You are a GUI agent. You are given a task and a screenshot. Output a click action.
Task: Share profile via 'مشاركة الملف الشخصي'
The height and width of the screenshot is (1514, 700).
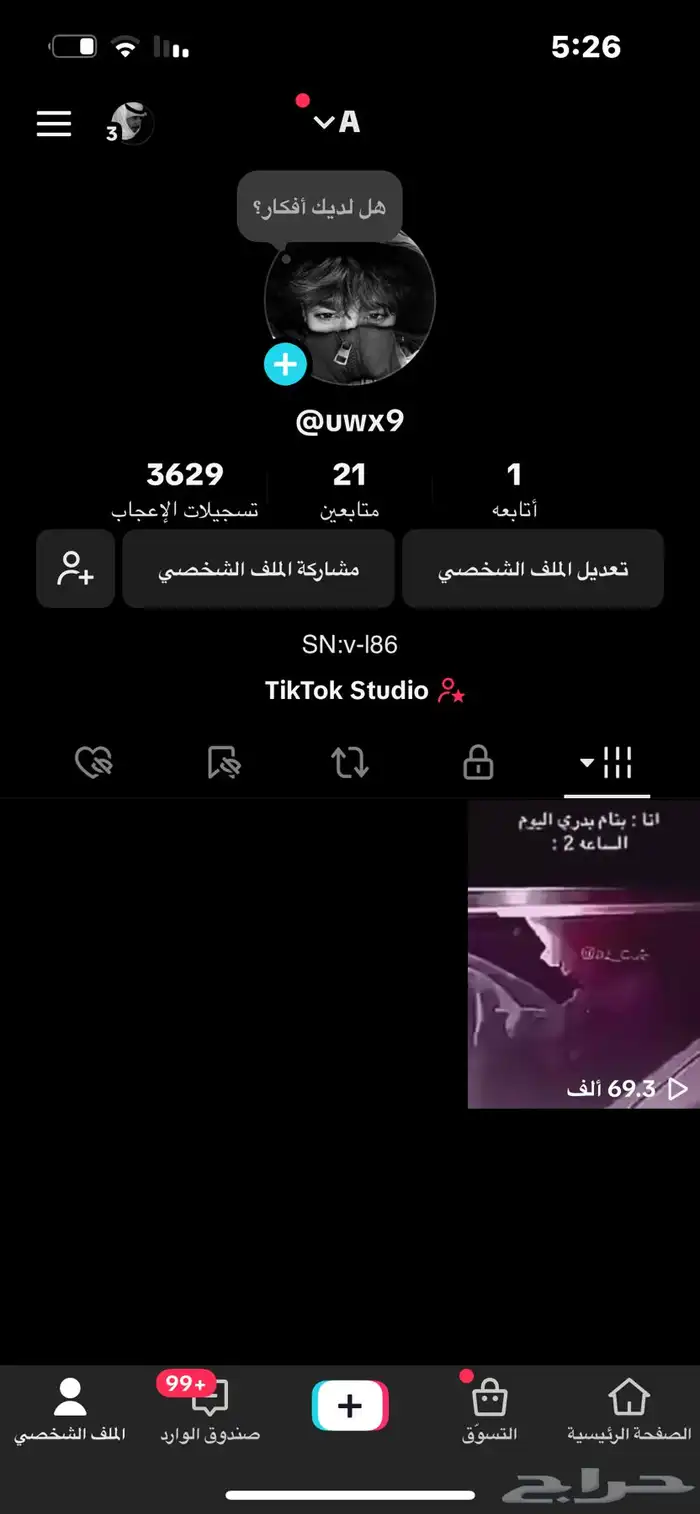(x=258, y=569)
